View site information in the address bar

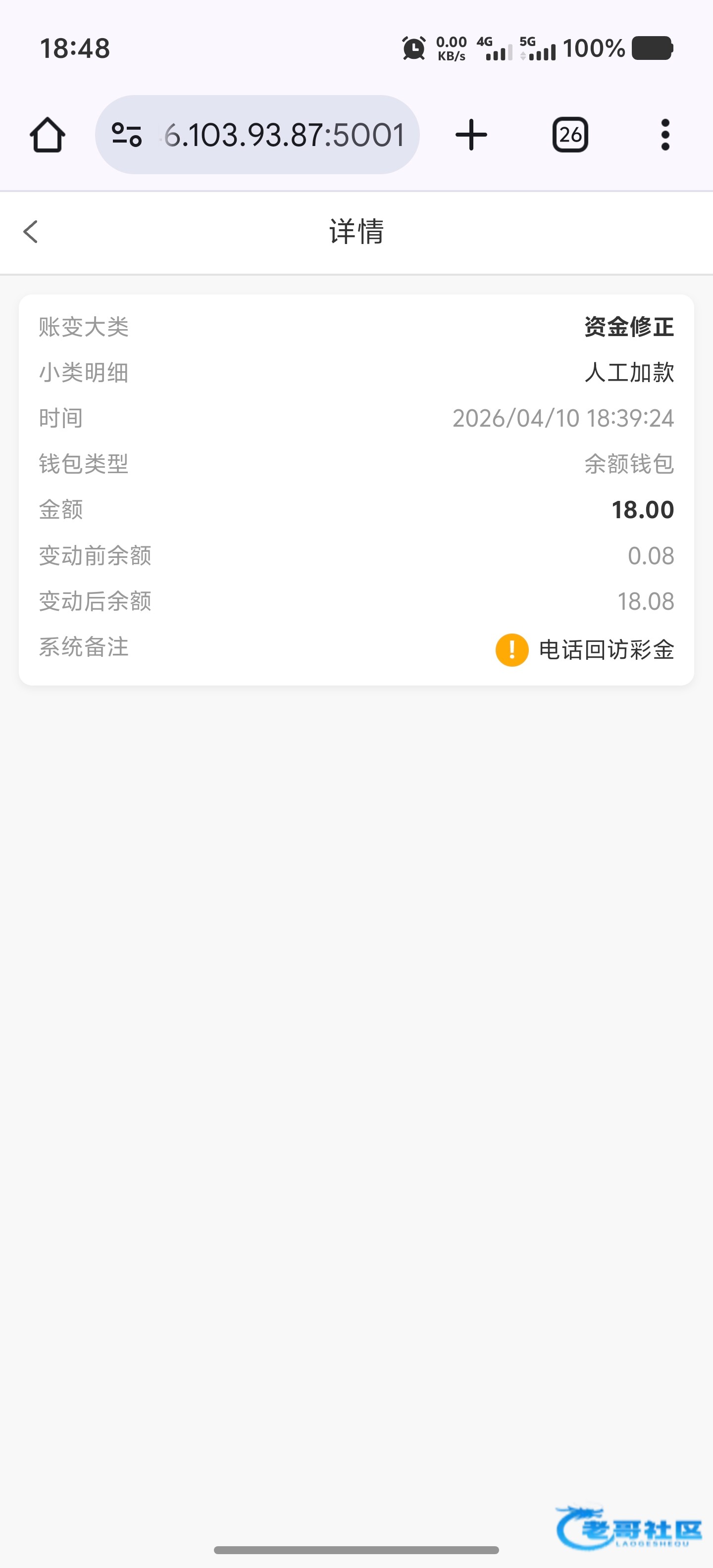[x=127, y=135]
